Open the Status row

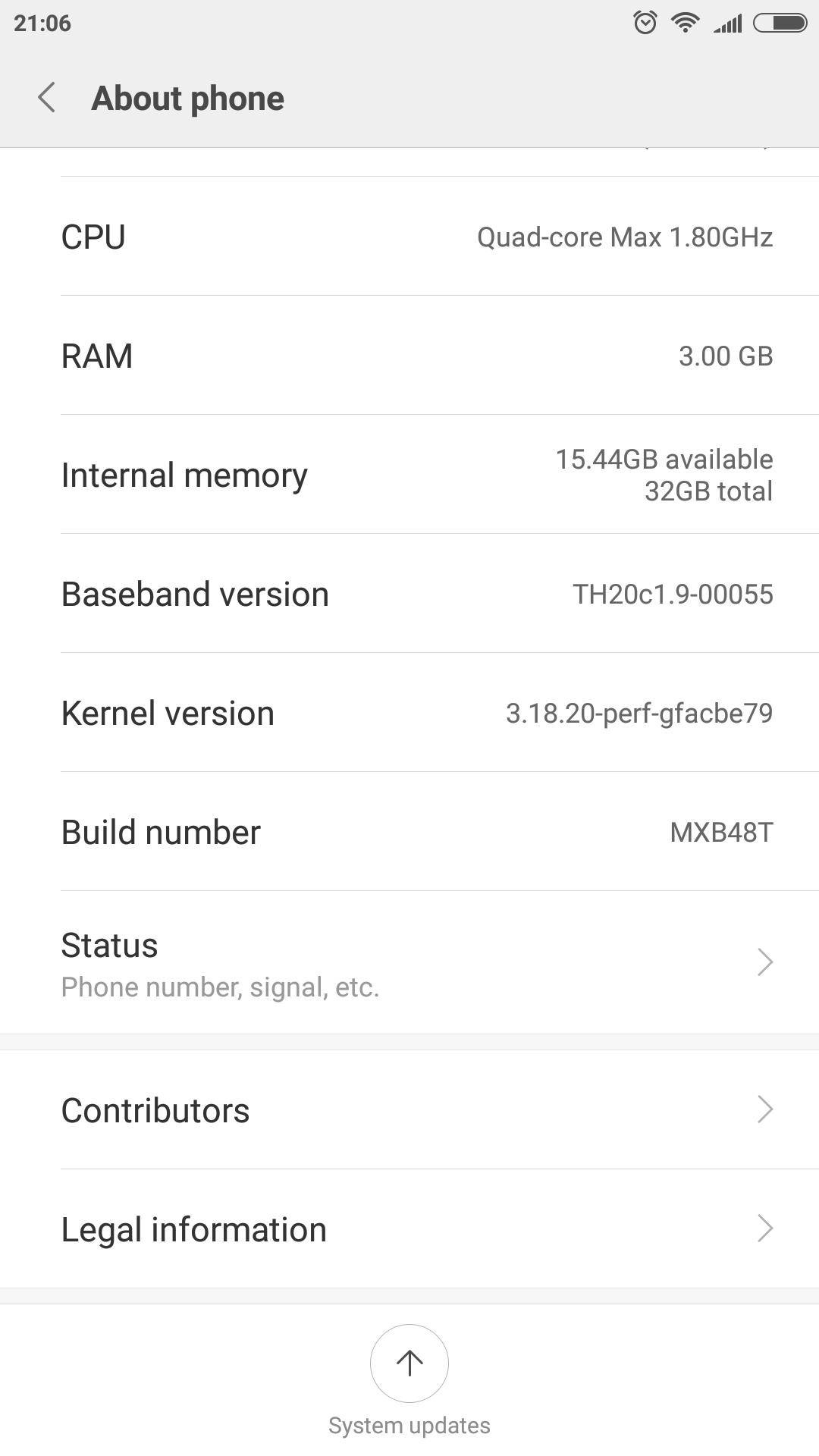pyautogui.click(x=409, y=962)
